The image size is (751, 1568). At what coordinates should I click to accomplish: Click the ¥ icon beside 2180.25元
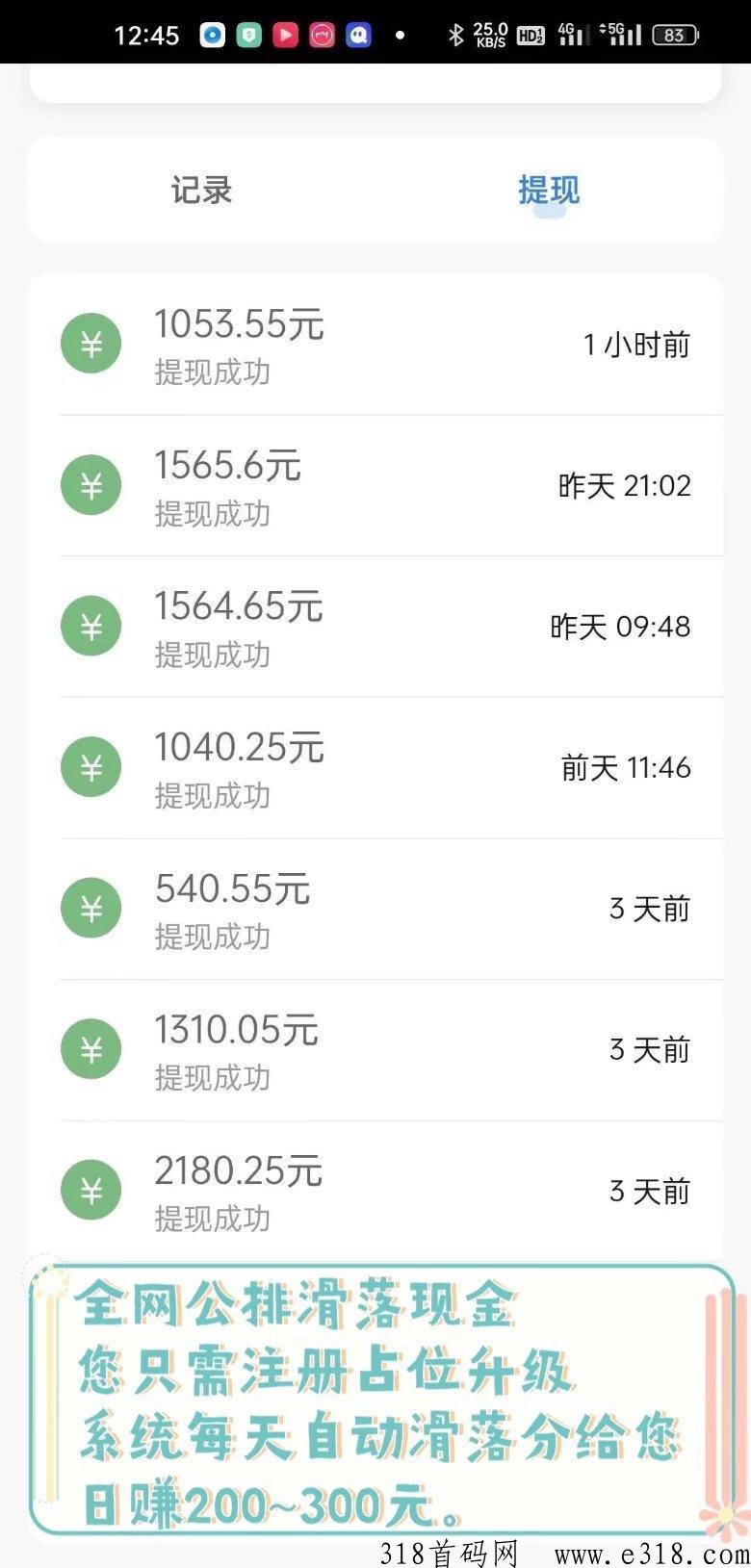pos(91,1190)
